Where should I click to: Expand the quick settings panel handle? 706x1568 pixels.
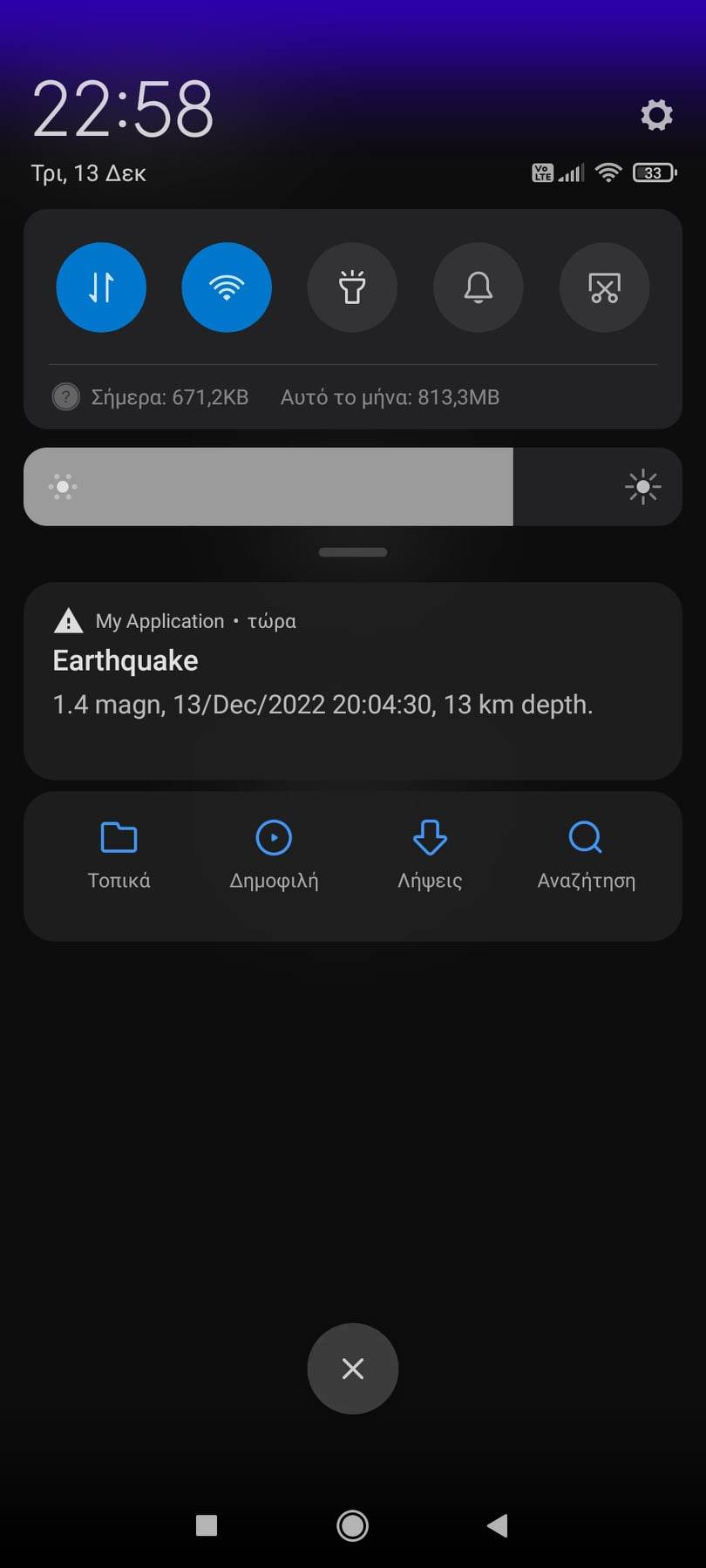click(352, 551)
